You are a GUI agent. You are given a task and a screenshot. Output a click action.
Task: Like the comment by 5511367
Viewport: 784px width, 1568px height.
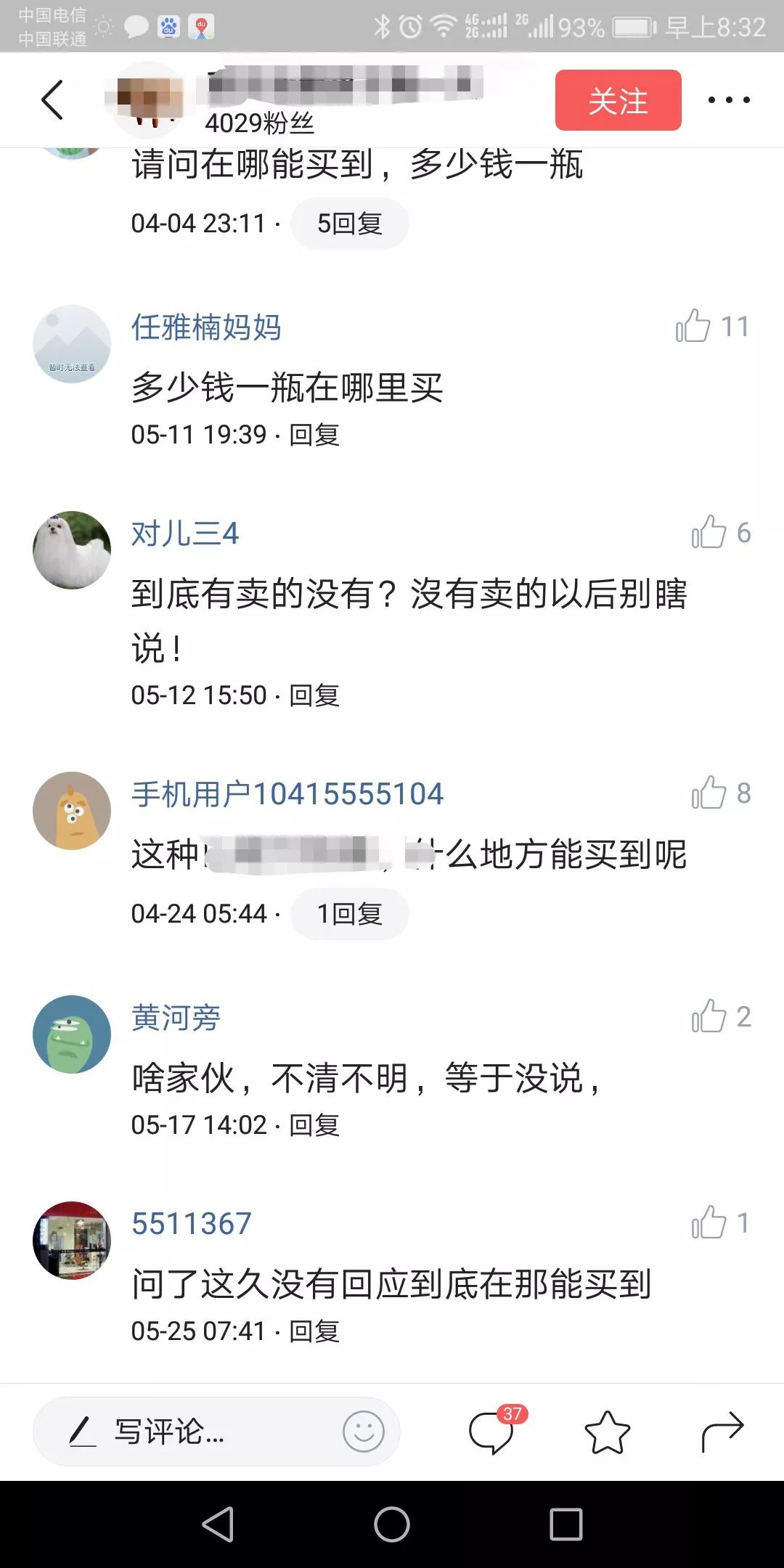709,1222
